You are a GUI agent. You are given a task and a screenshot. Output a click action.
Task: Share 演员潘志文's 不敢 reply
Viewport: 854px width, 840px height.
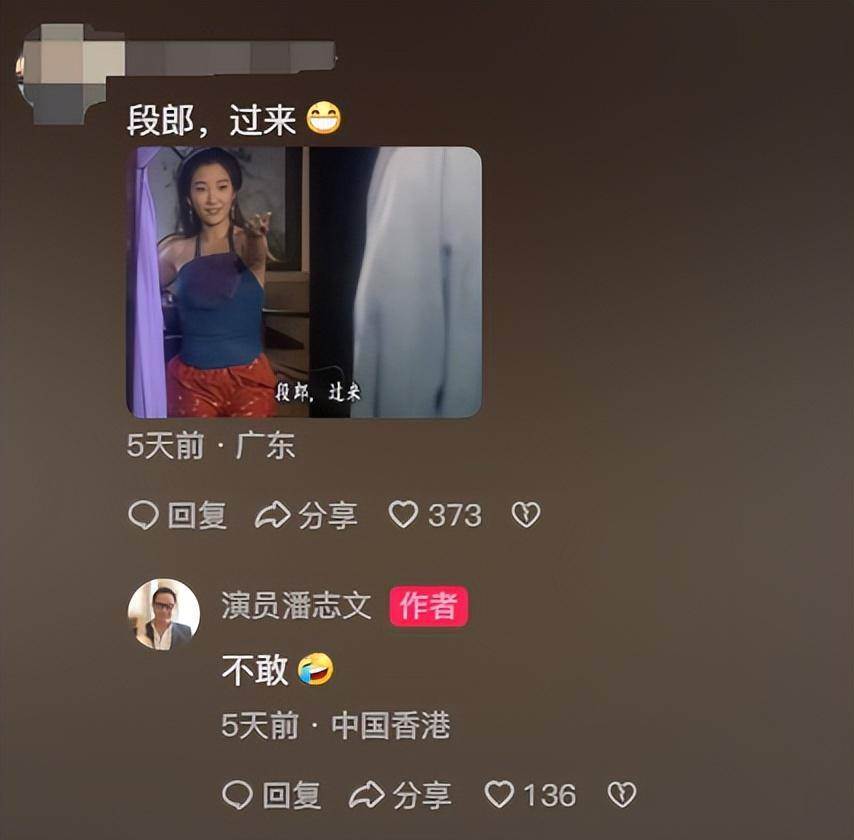click(400, 795)
